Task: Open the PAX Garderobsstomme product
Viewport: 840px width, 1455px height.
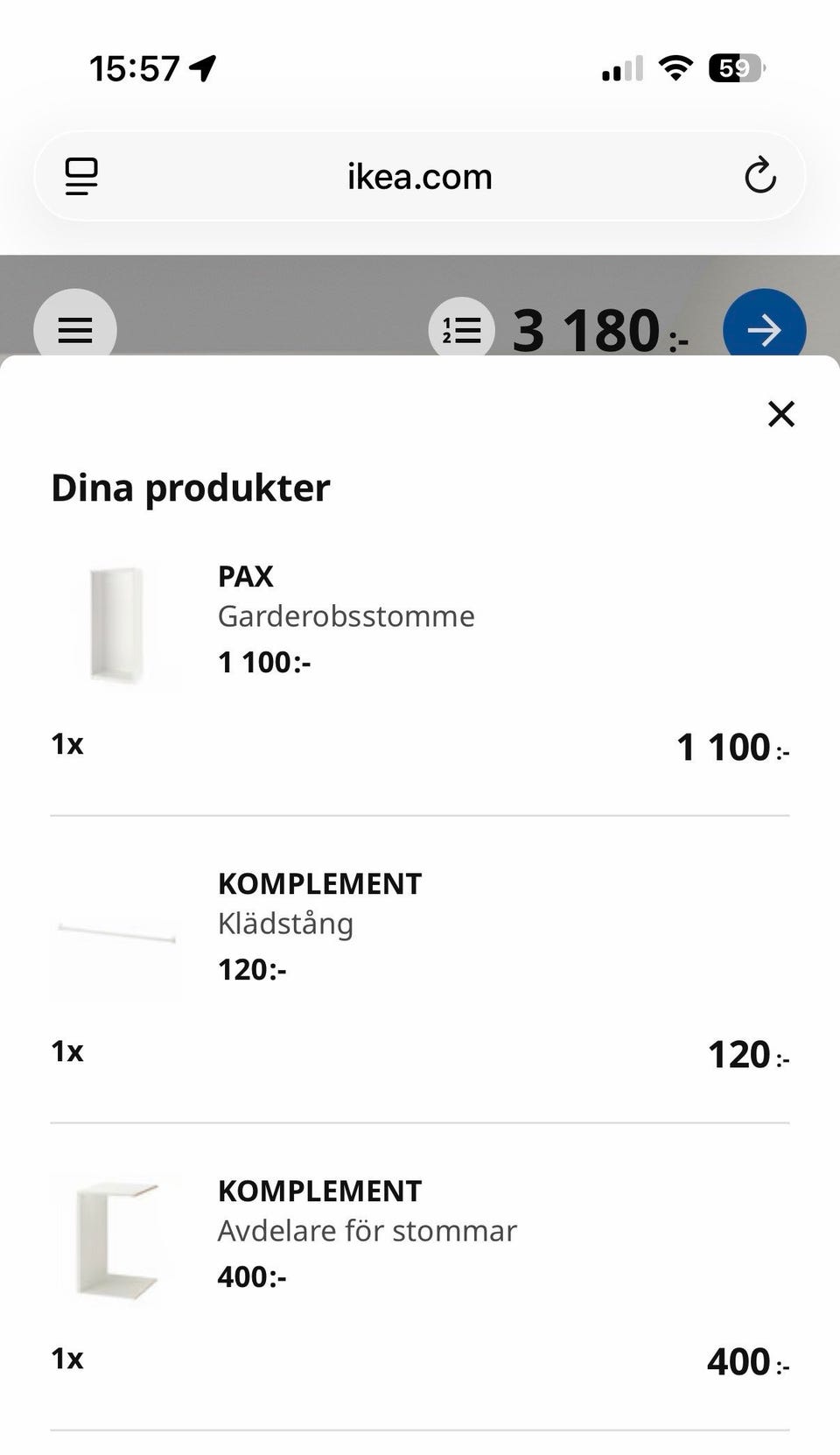Action: click(346, 616)
